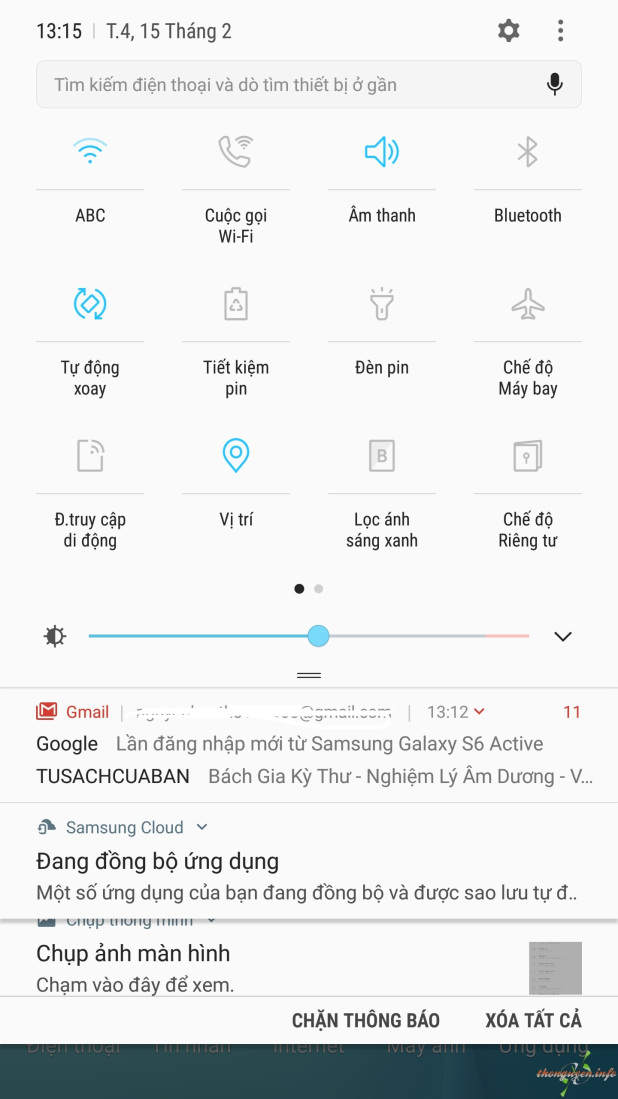Enable Tiết kiệm pin power saving
The image size is (618, 1099).
[x=235, y=303]
